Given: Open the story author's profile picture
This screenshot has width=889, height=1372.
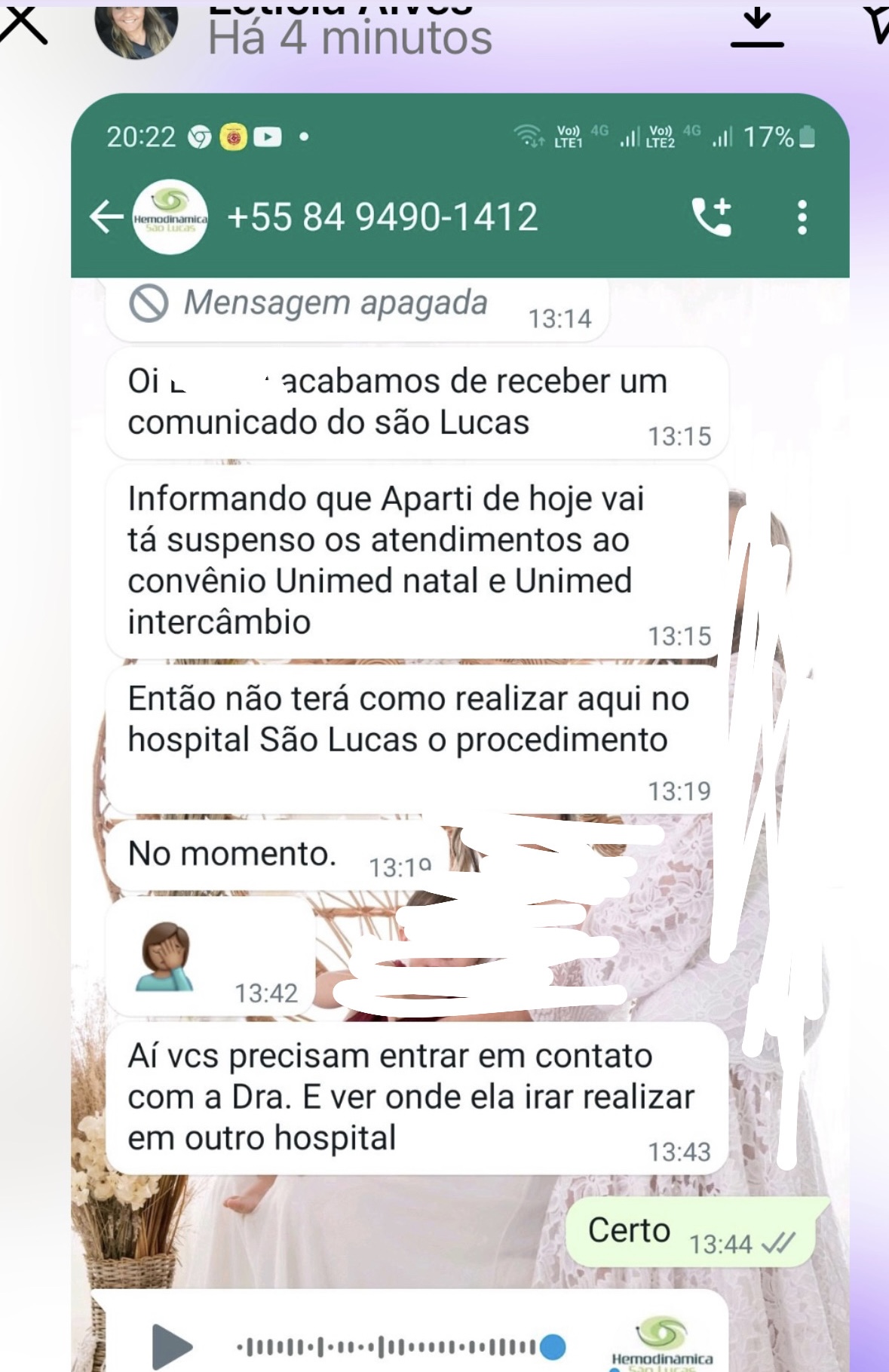Looking at the screenshot, I should (x=136, y=29).
